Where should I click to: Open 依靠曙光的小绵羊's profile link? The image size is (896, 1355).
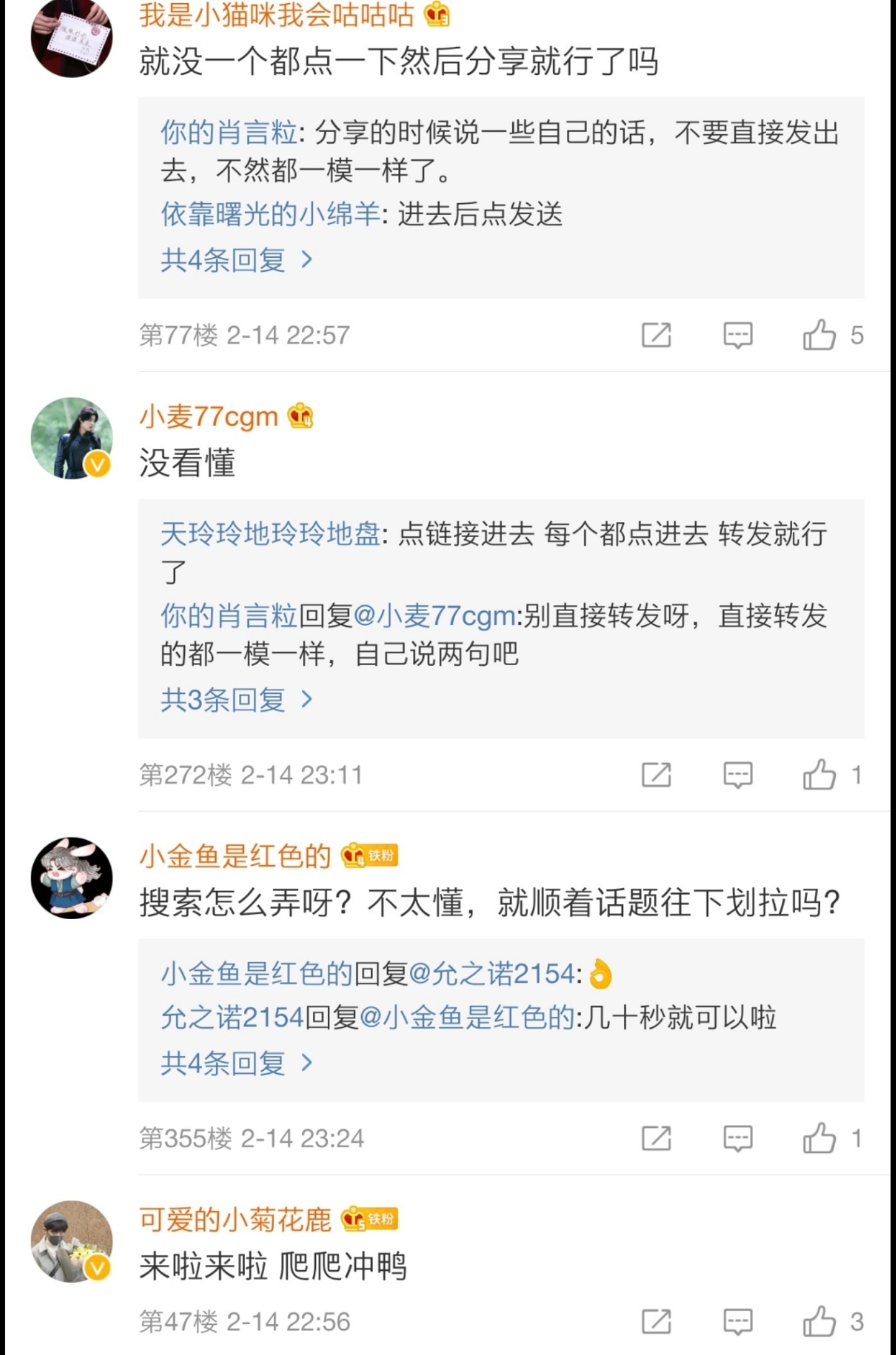[270, 215]
